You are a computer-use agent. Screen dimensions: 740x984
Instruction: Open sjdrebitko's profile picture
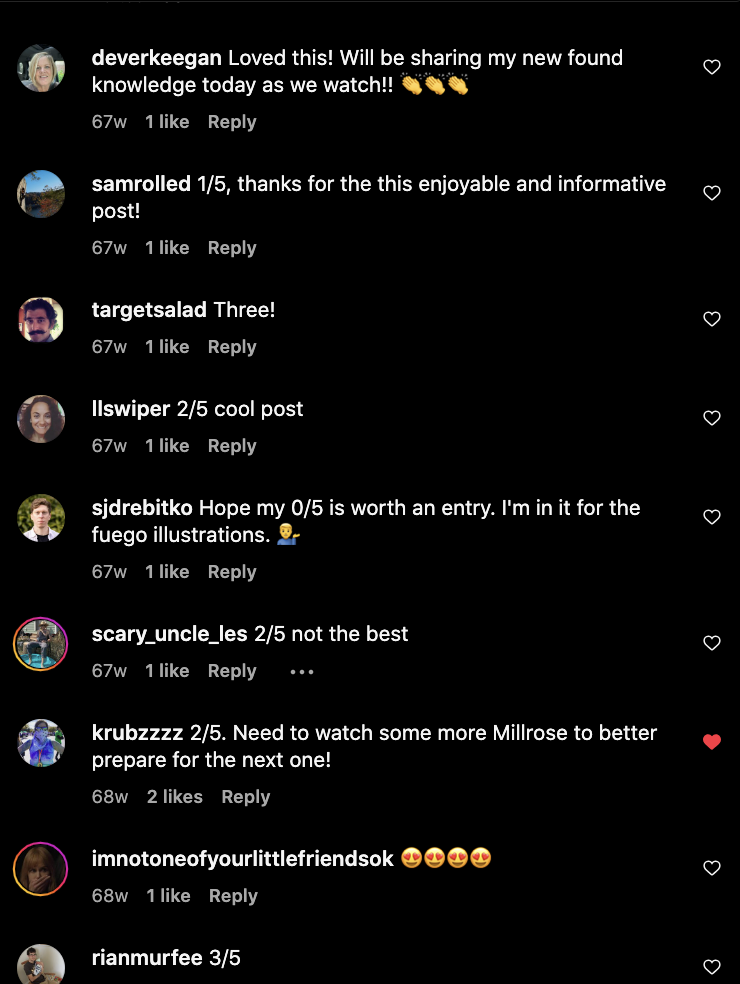tap(41, 518)
